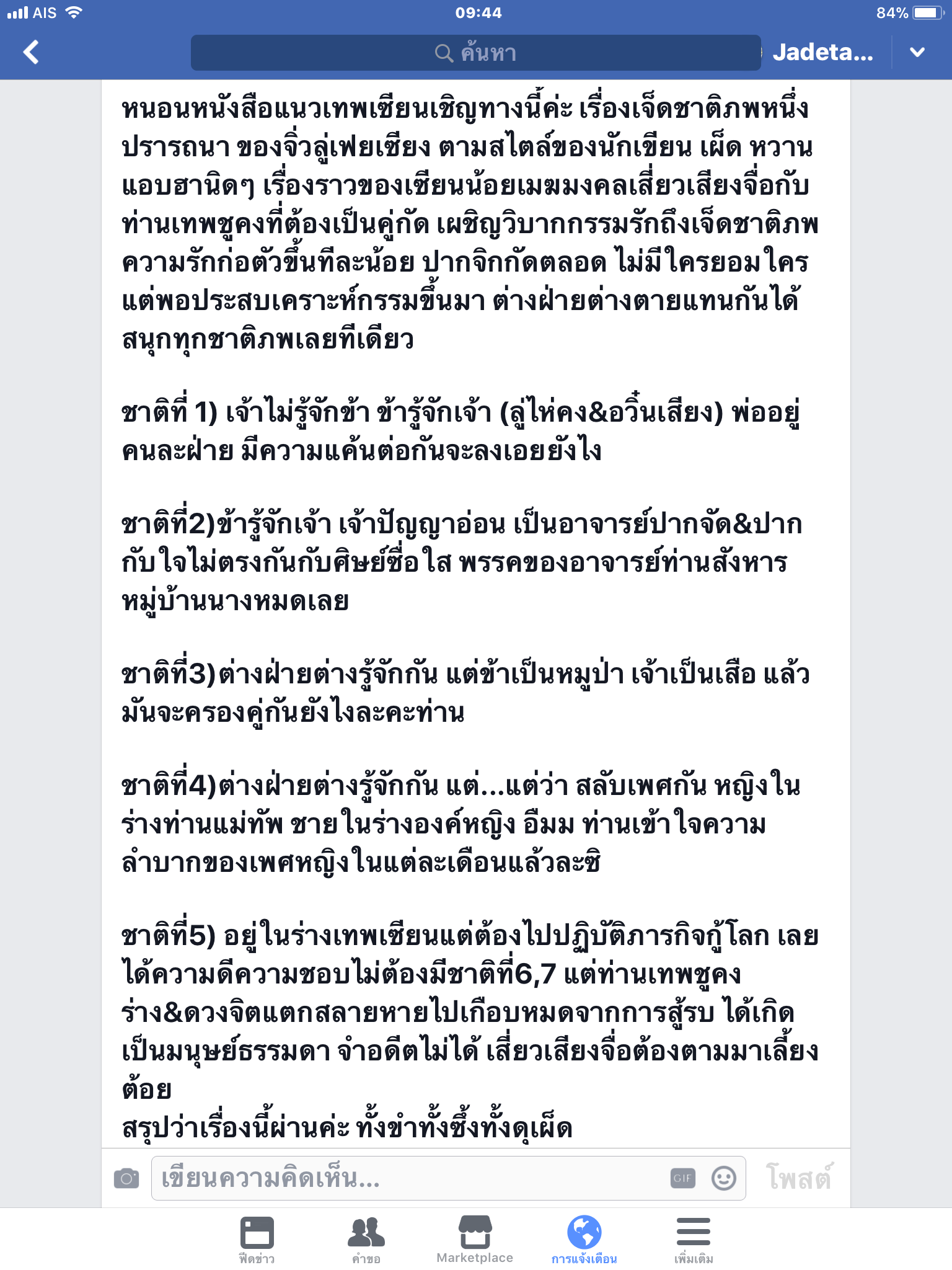
Task: Tap โพสต์ to submit the comment
Action: 799,1178
